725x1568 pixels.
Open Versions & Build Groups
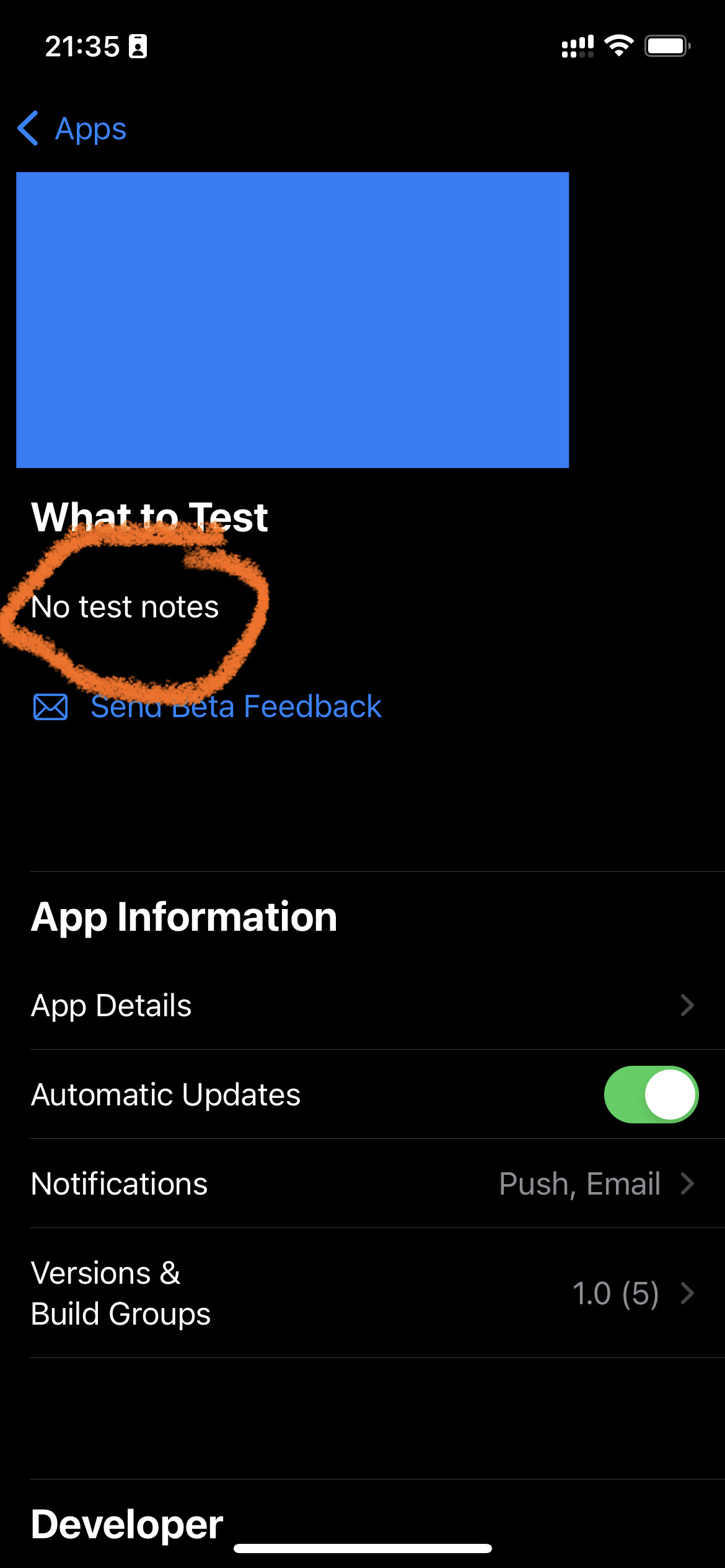tap(362, 1293)
